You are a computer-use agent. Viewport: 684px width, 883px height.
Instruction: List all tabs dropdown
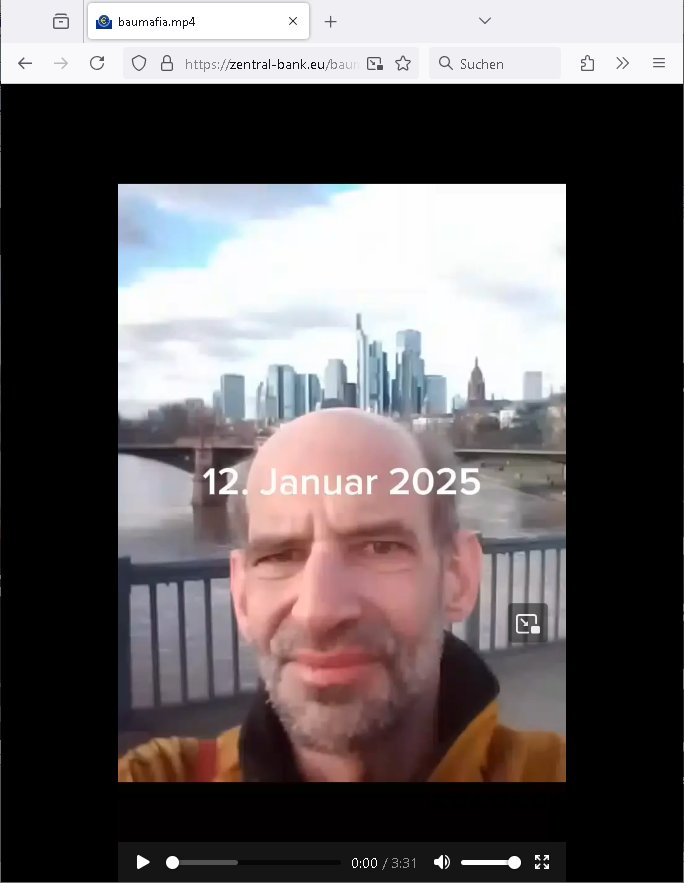(485, 21)
